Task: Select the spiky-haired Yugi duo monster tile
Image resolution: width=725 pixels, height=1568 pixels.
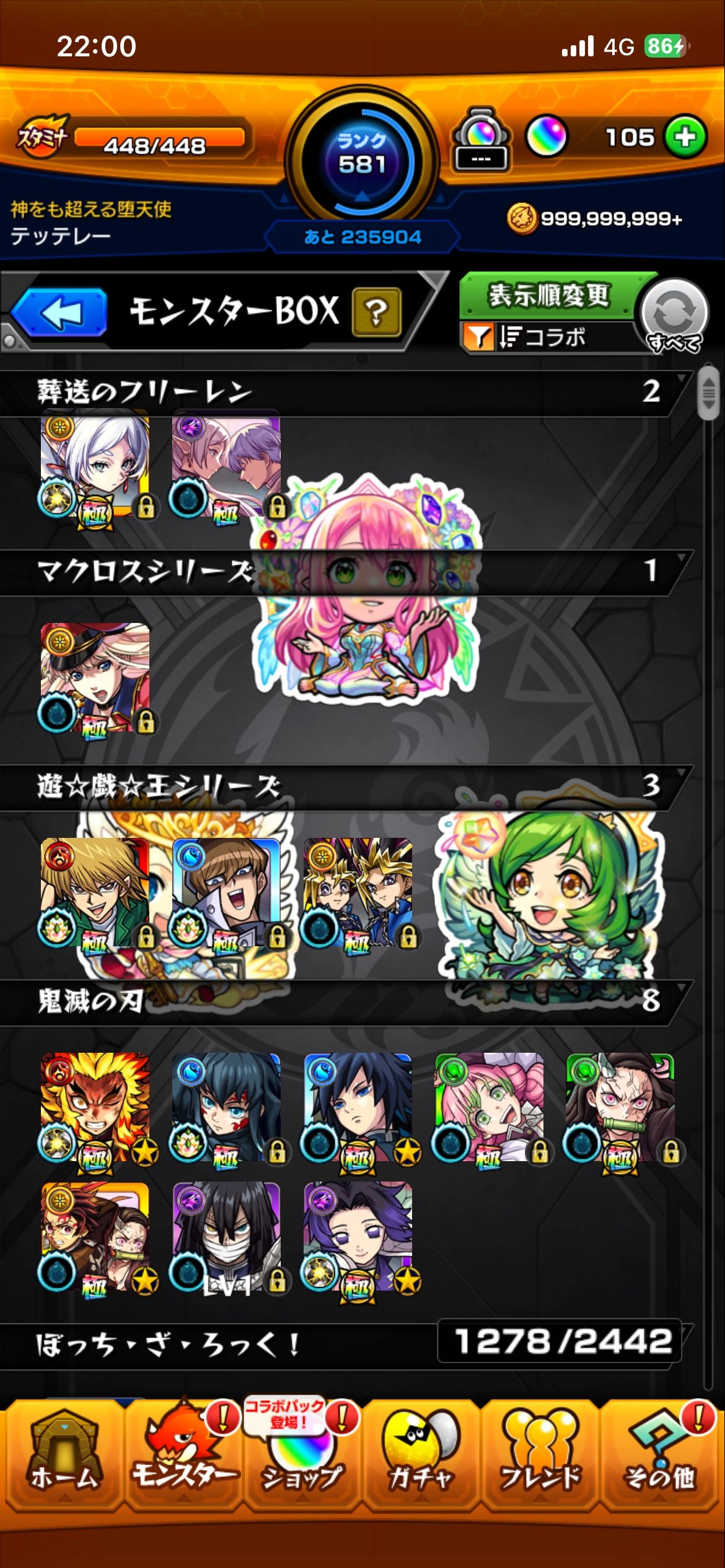Action: [358, 892]
